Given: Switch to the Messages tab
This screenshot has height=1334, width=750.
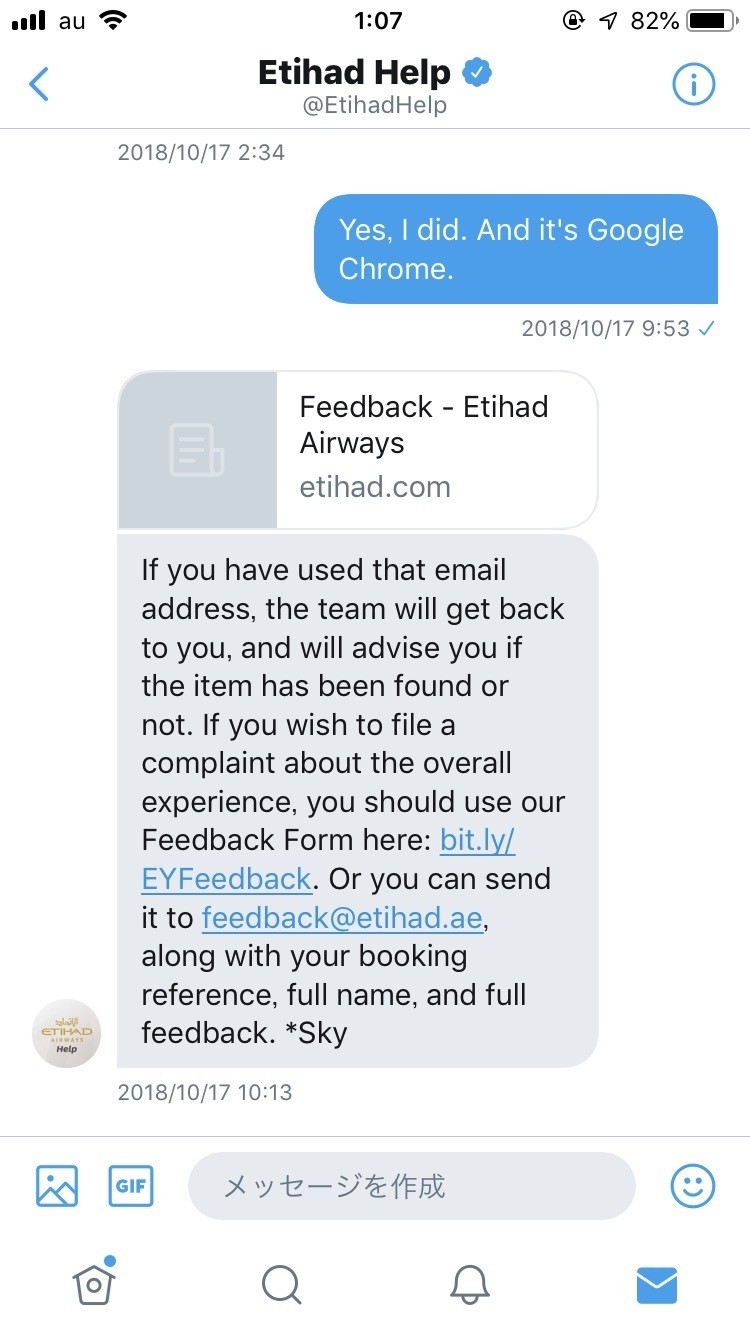Looking at the screenshot, I should point(657,1285).
